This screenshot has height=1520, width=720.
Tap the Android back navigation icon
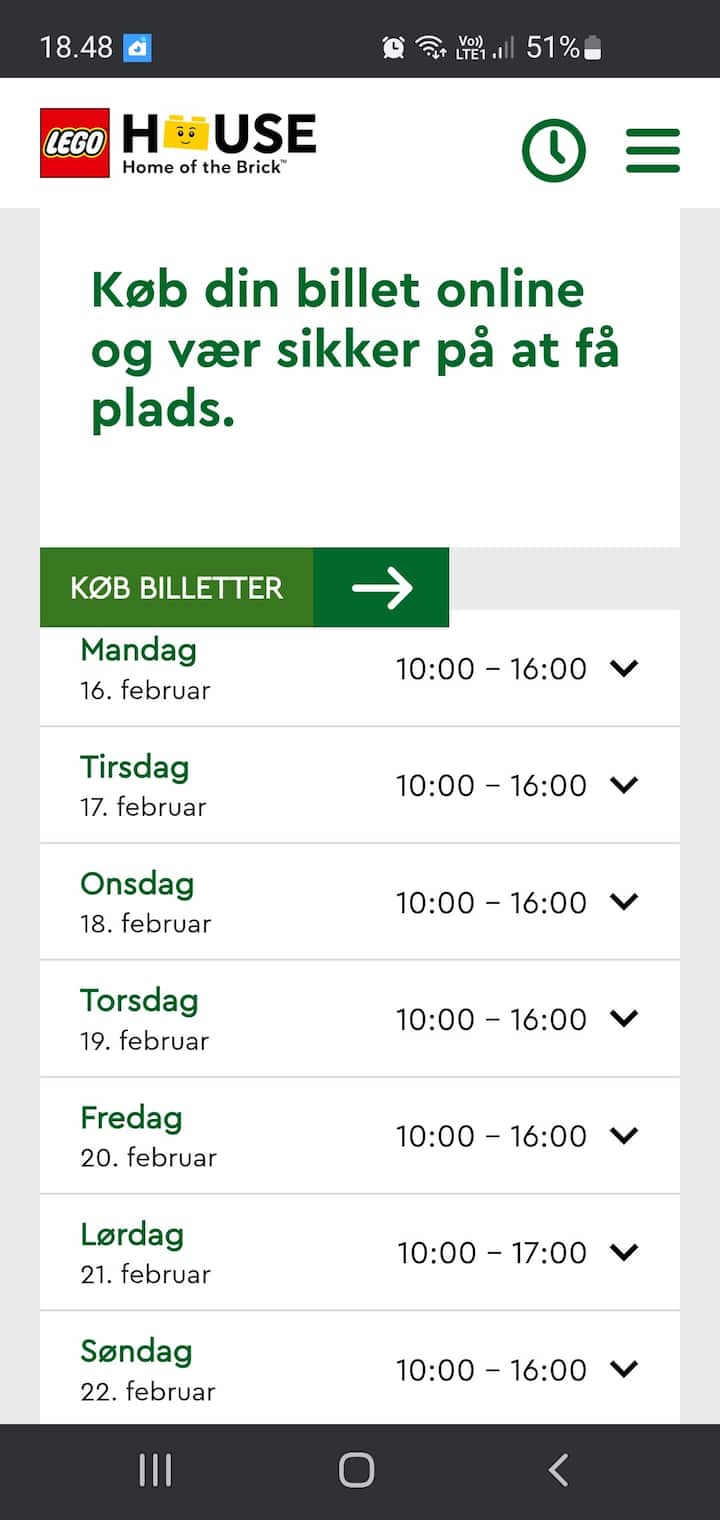557,1470
